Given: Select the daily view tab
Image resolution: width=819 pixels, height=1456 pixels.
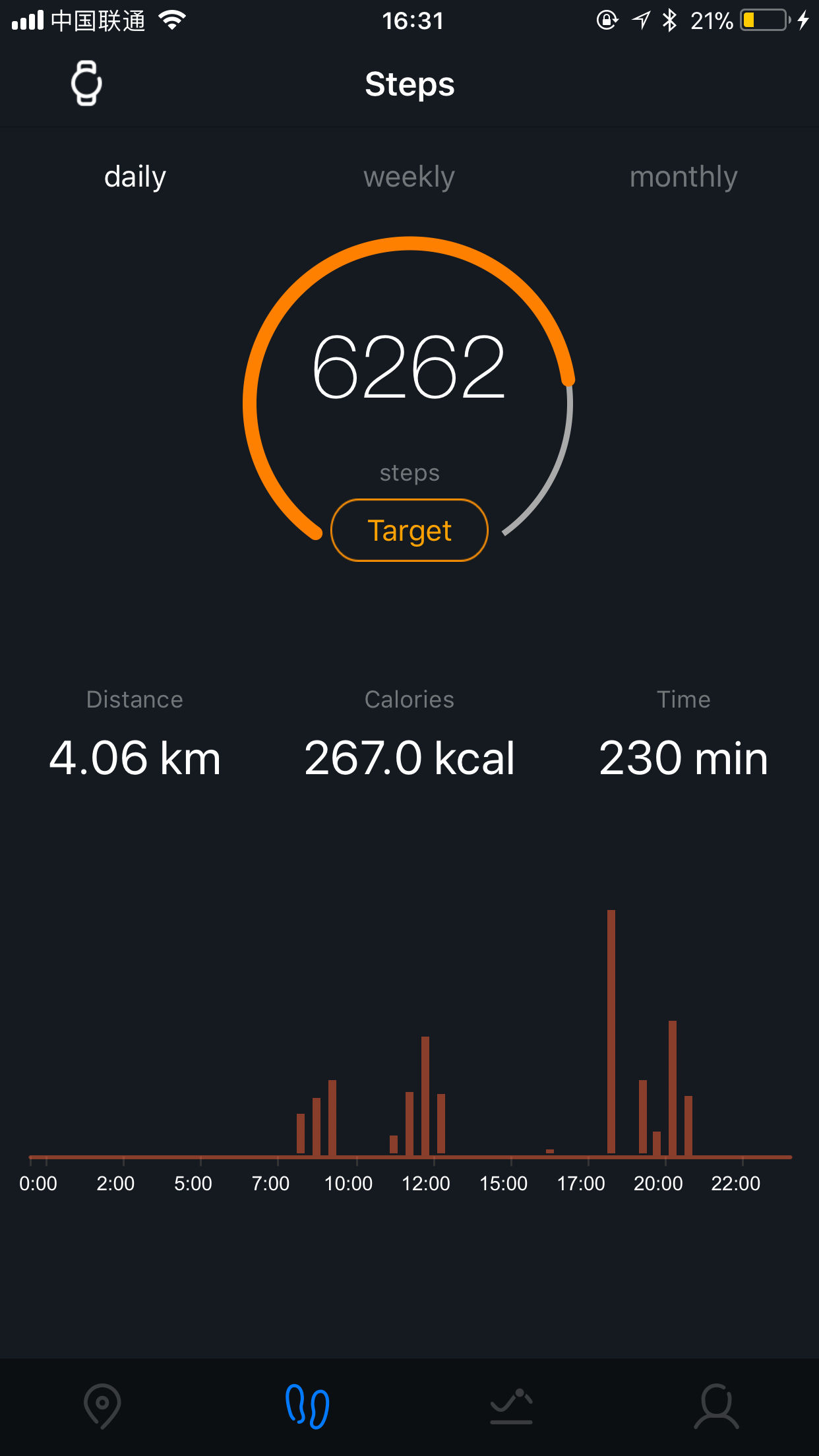Looking at the screenshot, I should [135, 177].
